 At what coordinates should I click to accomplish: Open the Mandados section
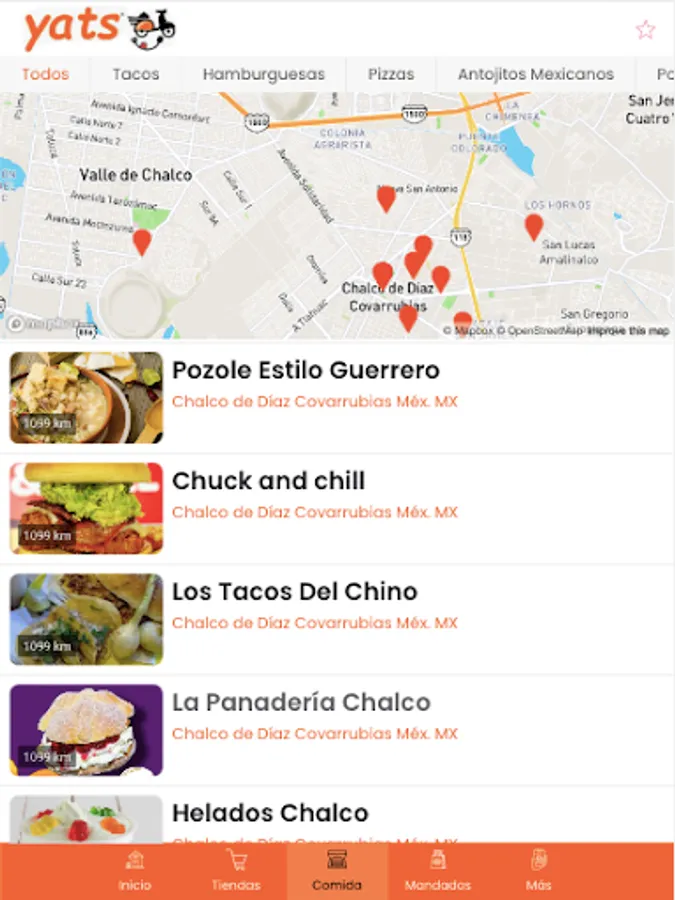437,870
